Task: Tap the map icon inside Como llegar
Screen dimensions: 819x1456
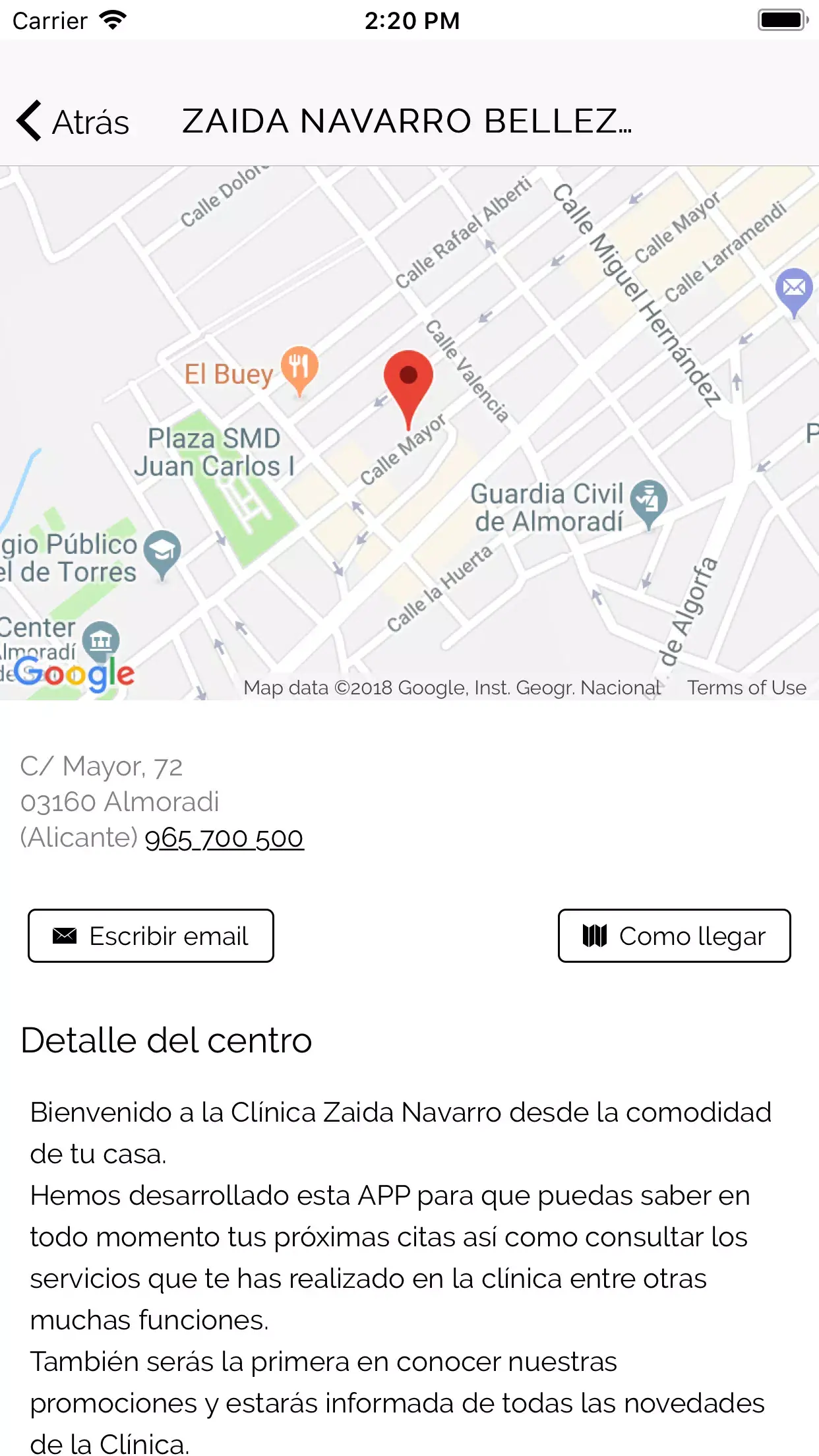Action: click(x=593, y=935)
